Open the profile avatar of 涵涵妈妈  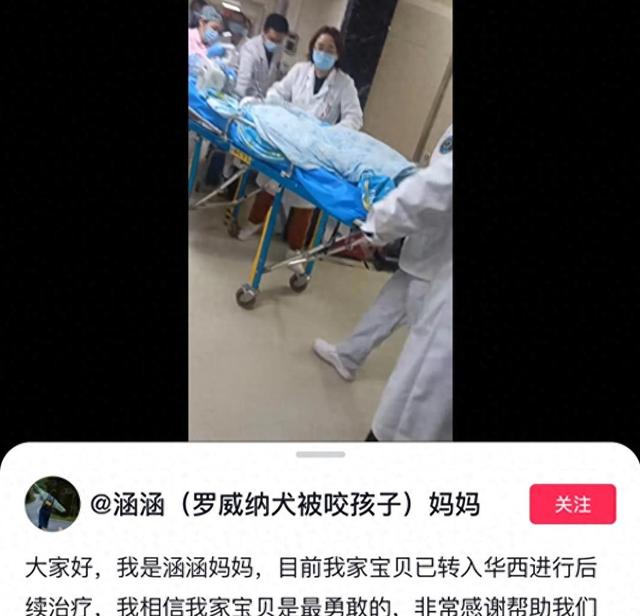point(52,503)
